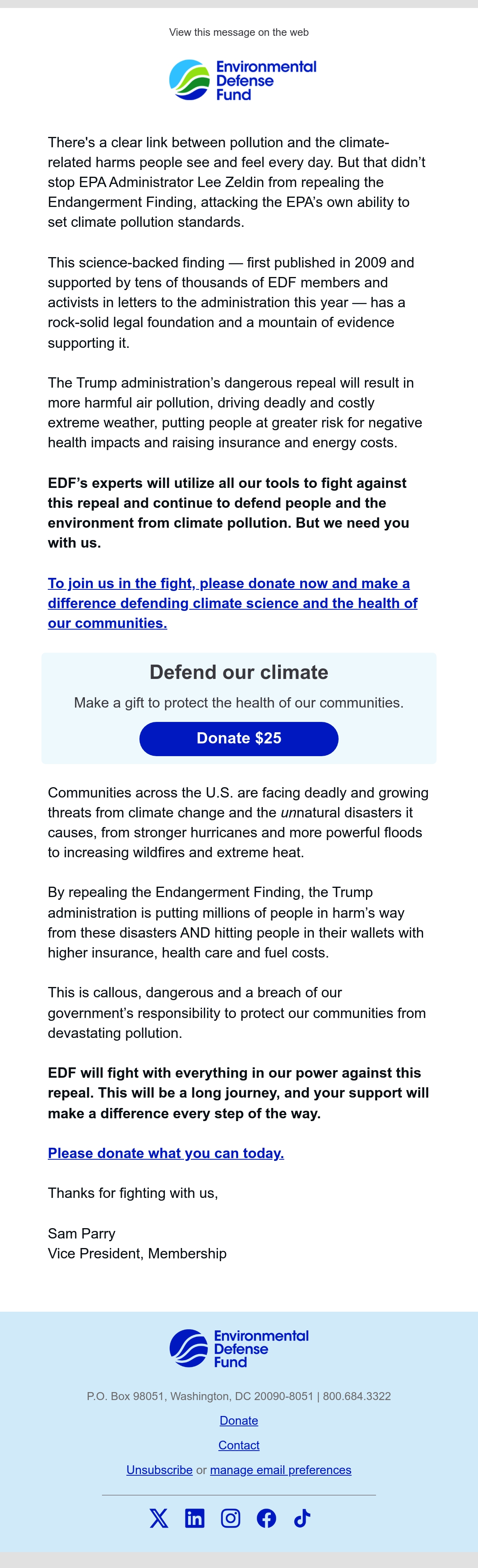Visit EDF's LinkedIn page

click(x=195, y=1518)
